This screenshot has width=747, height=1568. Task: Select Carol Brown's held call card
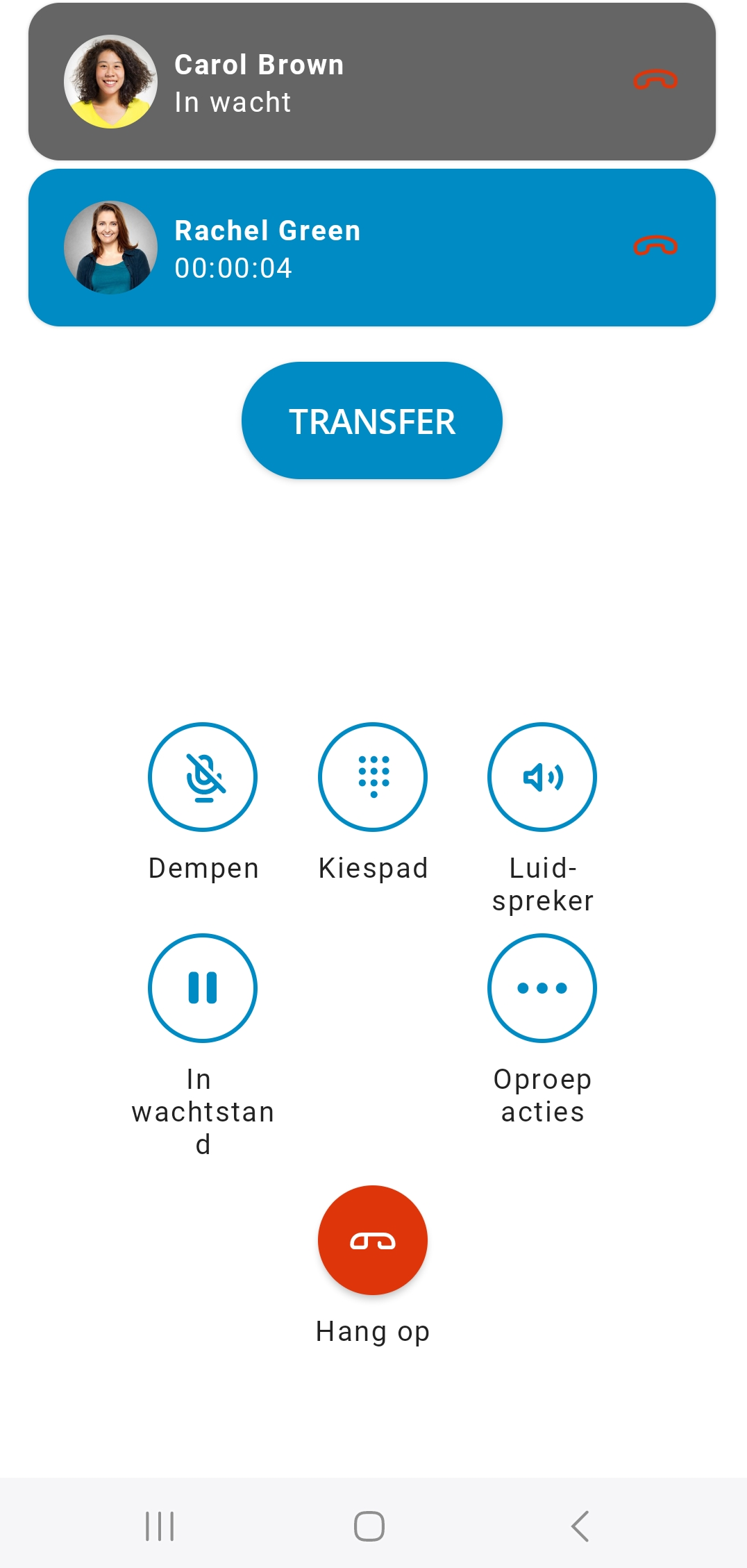347,82
